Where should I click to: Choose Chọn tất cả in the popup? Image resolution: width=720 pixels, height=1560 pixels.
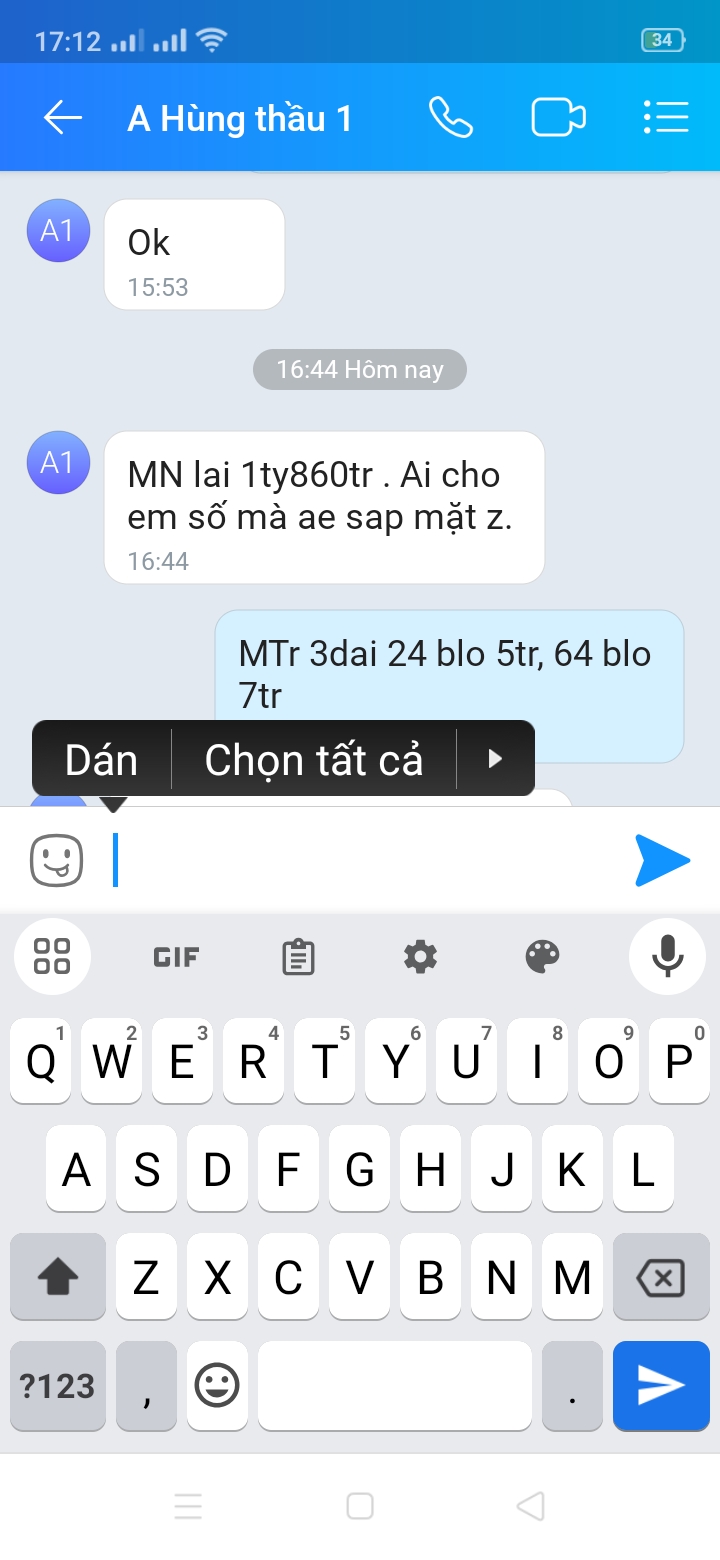[x=314, y=760]
